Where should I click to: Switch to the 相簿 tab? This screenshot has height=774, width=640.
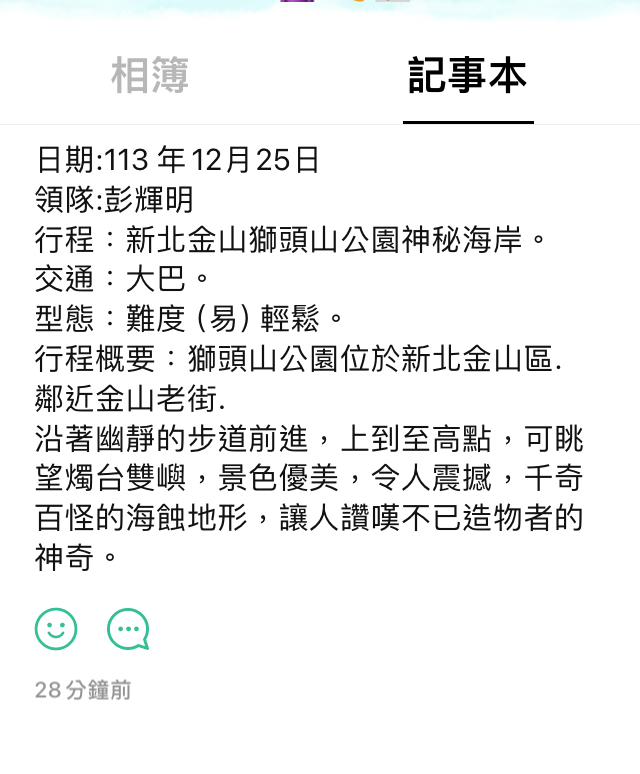(150, 77)
